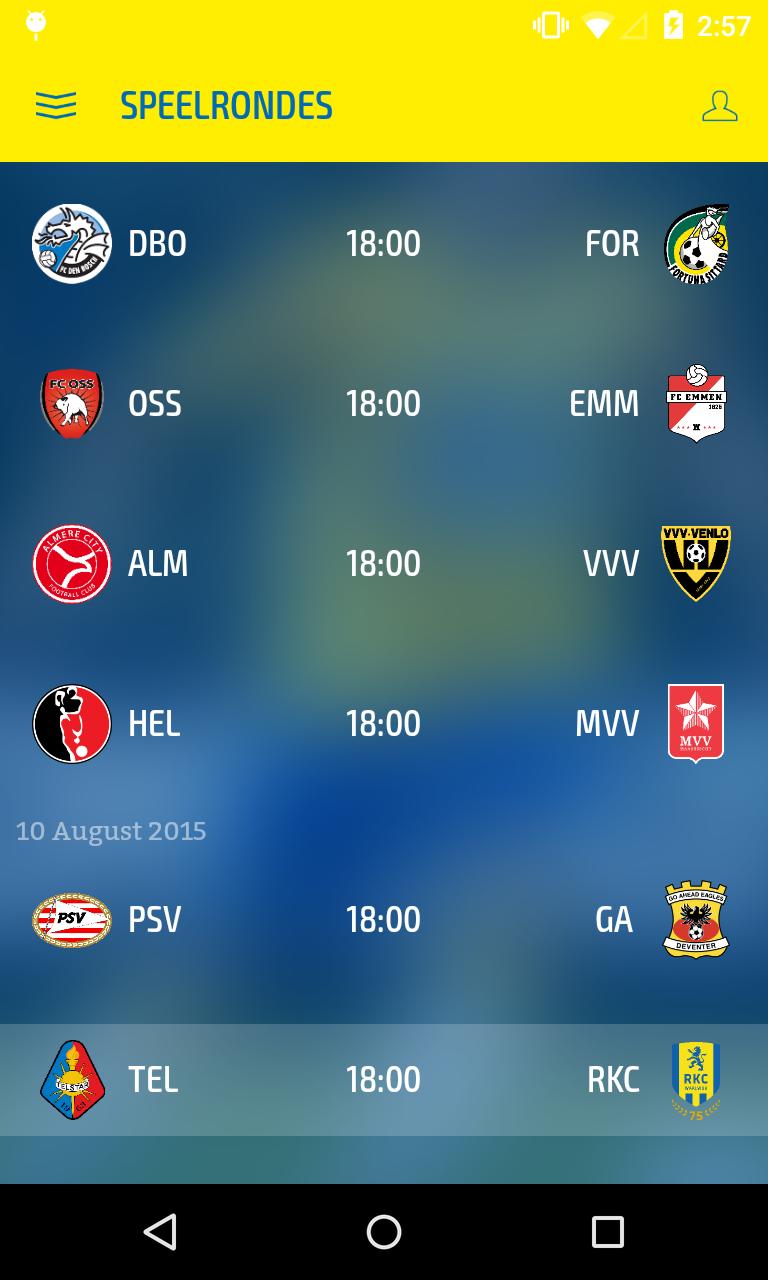
Task: Open the navigation drawer menu
Action: coord(56,105)
